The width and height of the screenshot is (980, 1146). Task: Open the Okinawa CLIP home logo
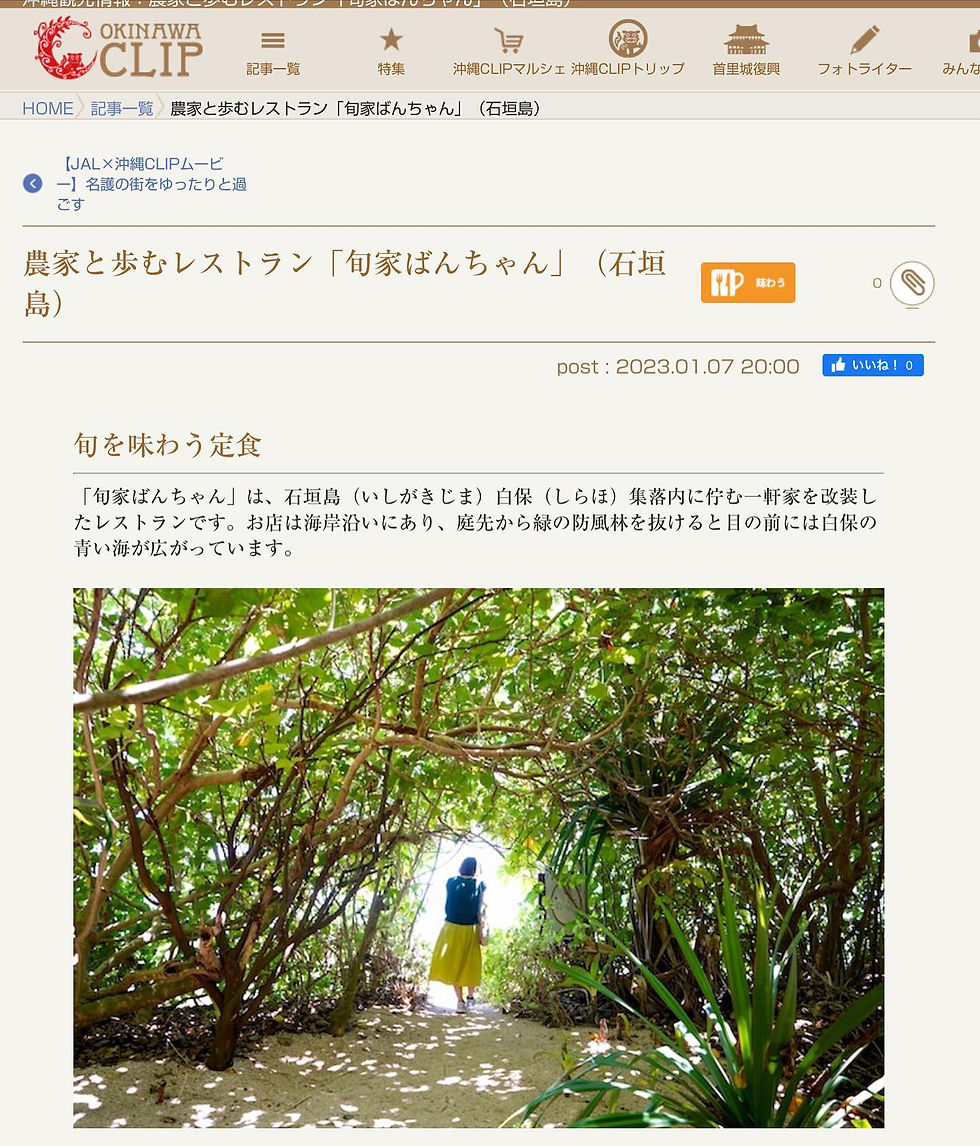[118, 47]
